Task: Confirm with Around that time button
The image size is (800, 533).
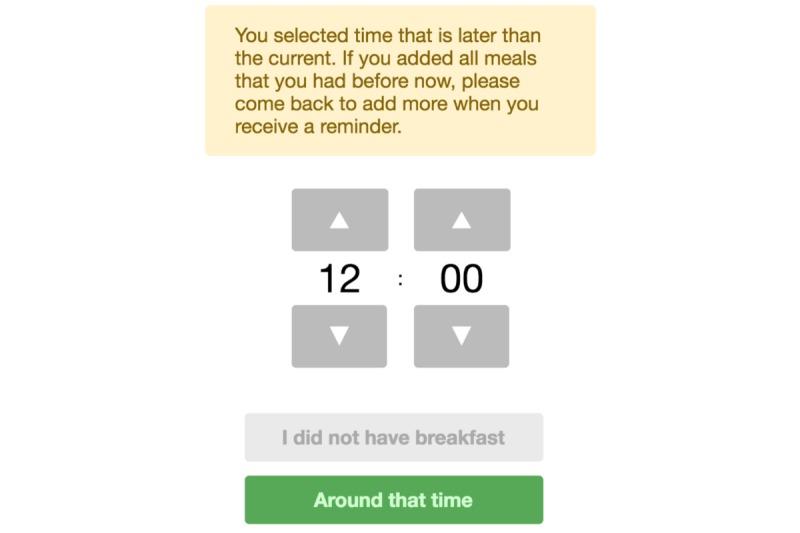Action: coord(393,500)
